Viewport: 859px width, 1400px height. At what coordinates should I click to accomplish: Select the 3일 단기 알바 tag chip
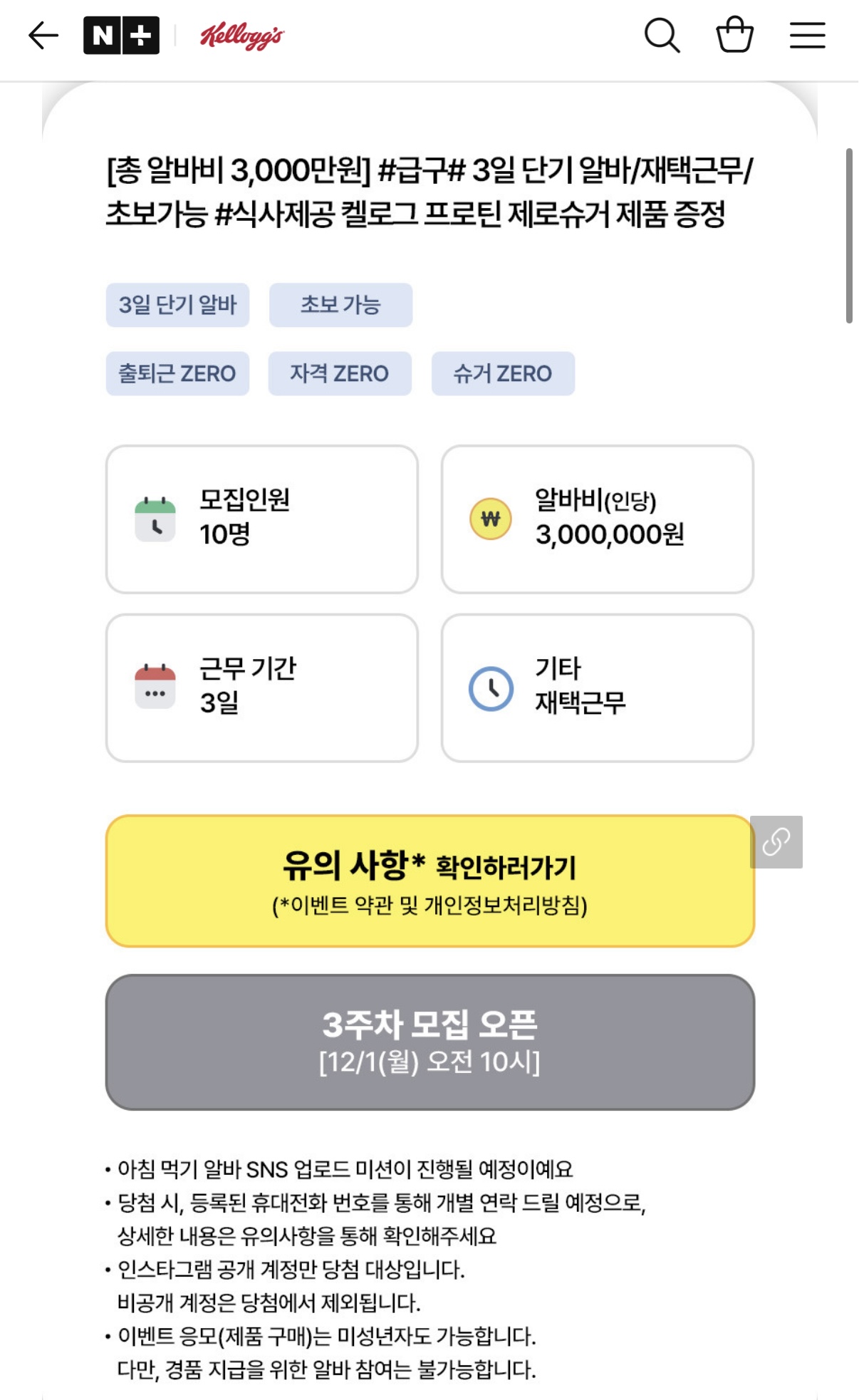(177, 305)
